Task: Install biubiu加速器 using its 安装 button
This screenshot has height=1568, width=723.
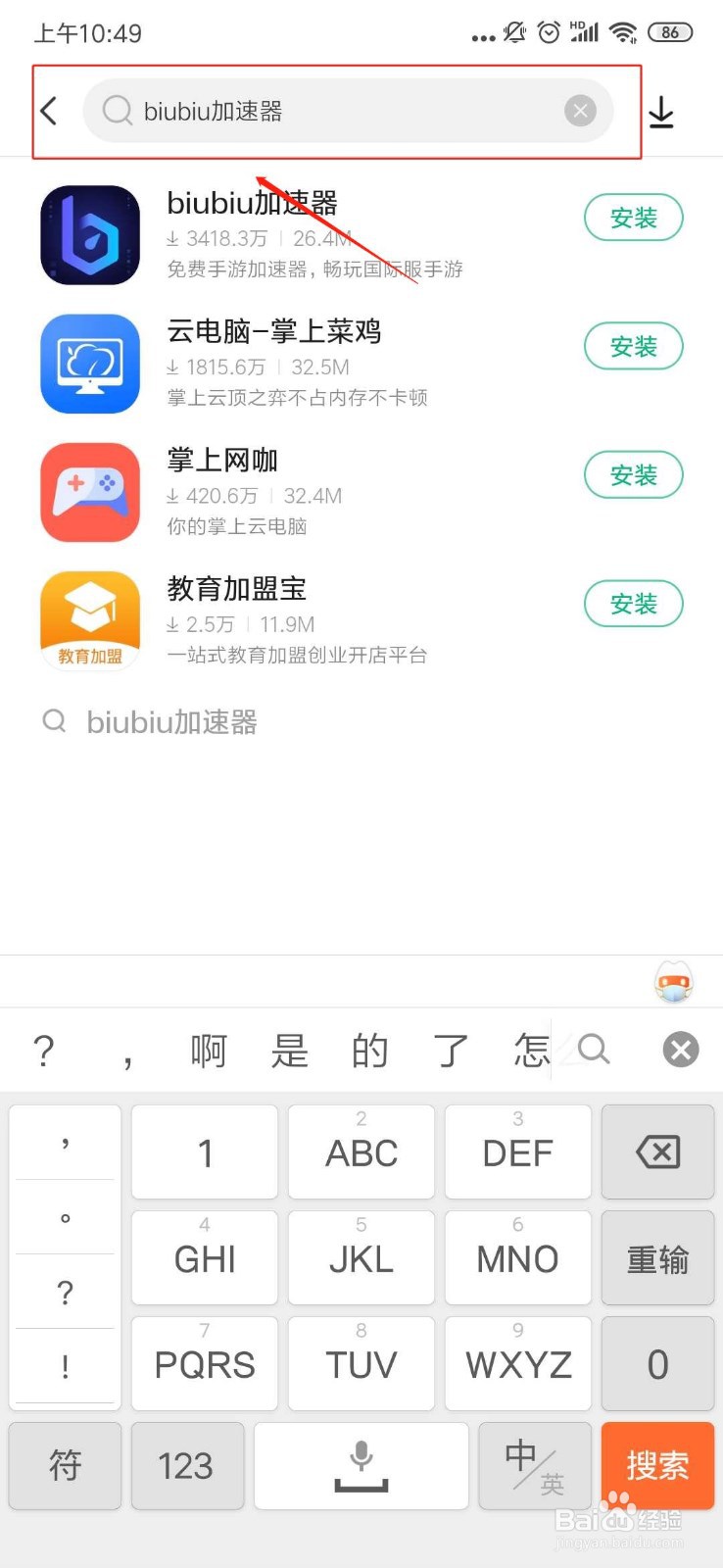Action: click(633, 218)
